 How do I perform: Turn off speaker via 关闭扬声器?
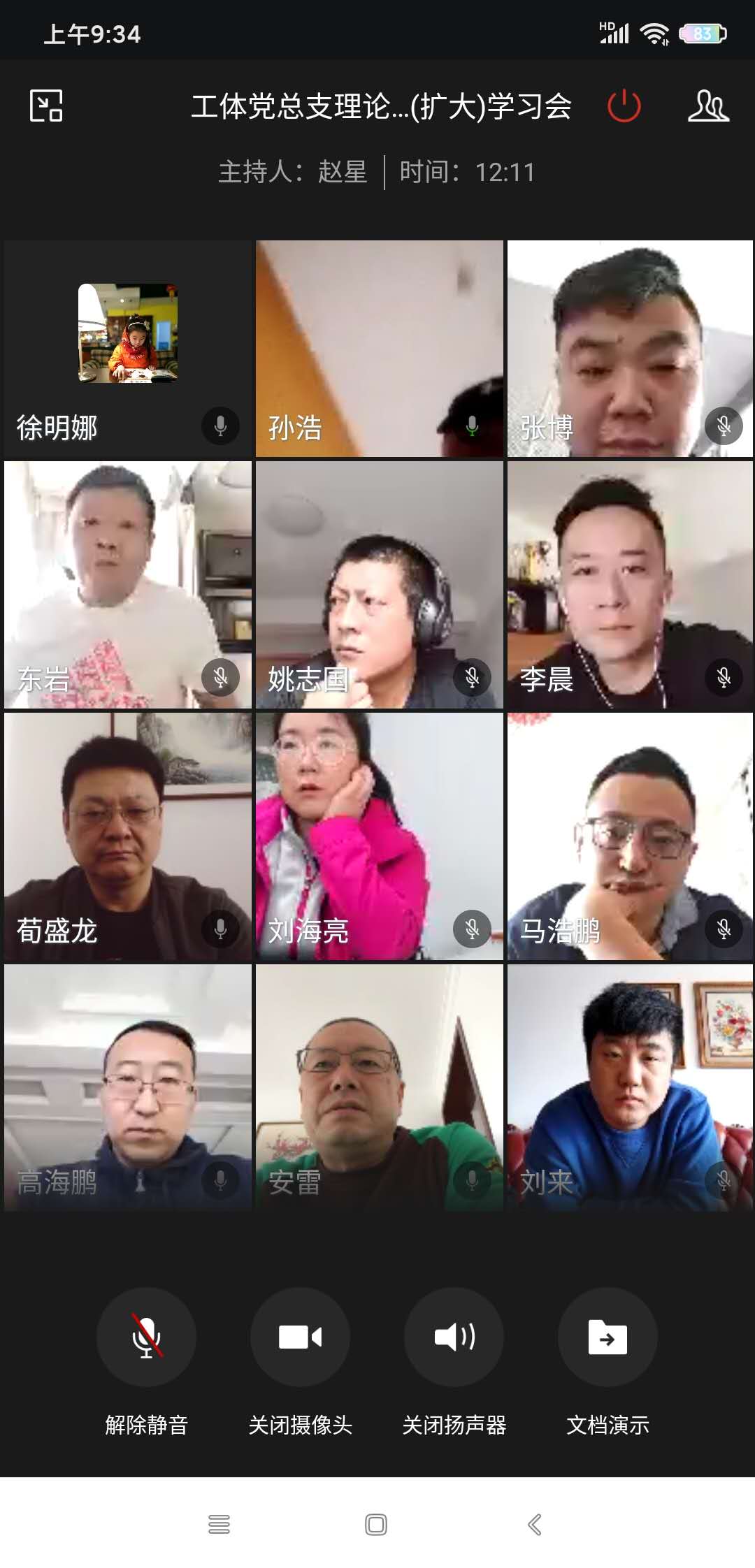pos(454,1337)
